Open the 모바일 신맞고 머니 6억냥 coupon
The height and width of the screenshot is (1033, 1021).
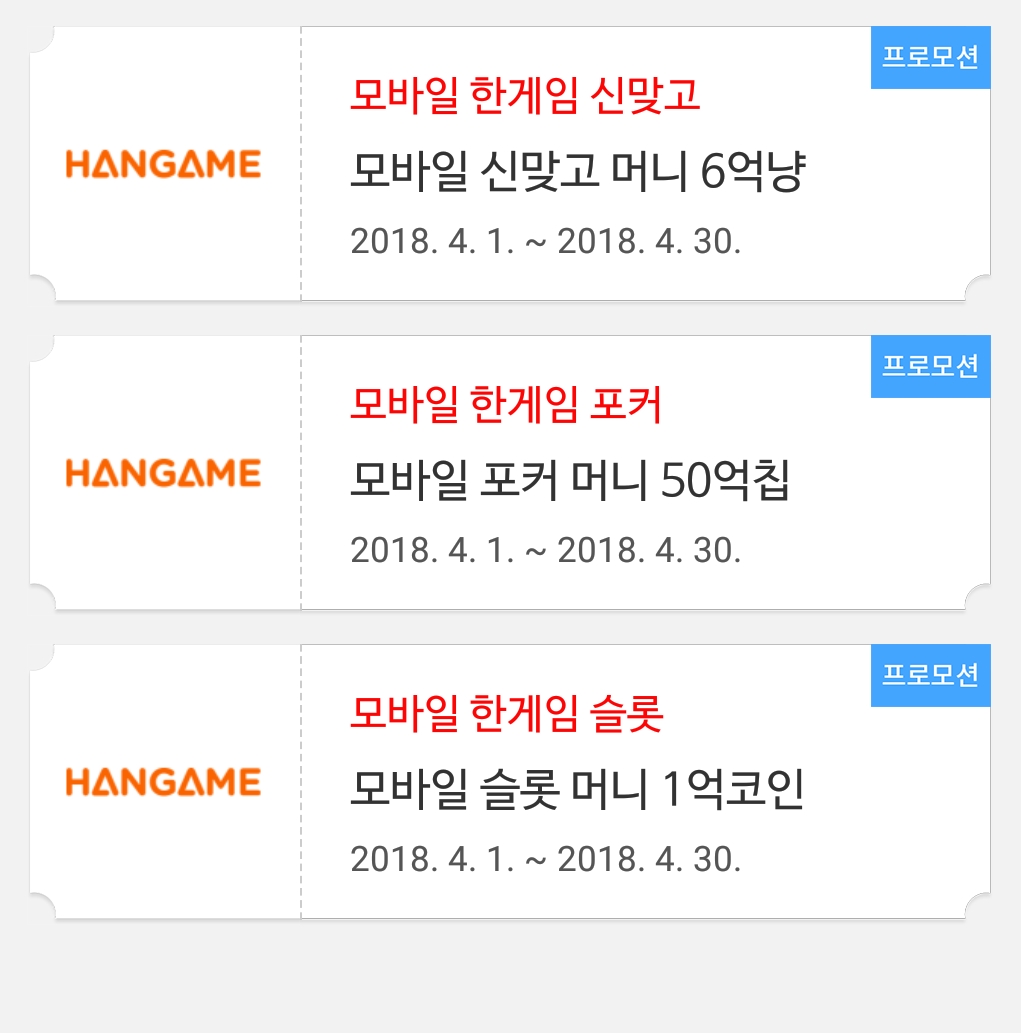coord(577,174)
